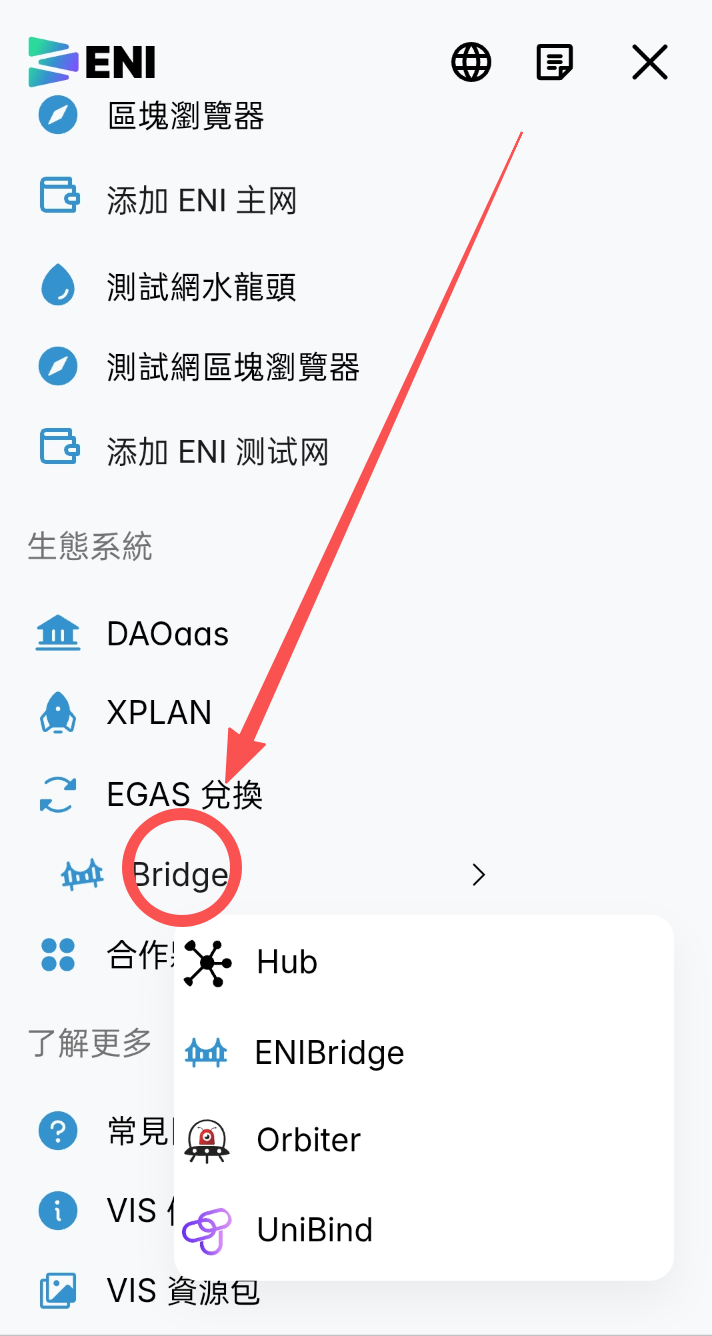
Task: Select 添加 ENI 主网
Action: coord(202,201)
